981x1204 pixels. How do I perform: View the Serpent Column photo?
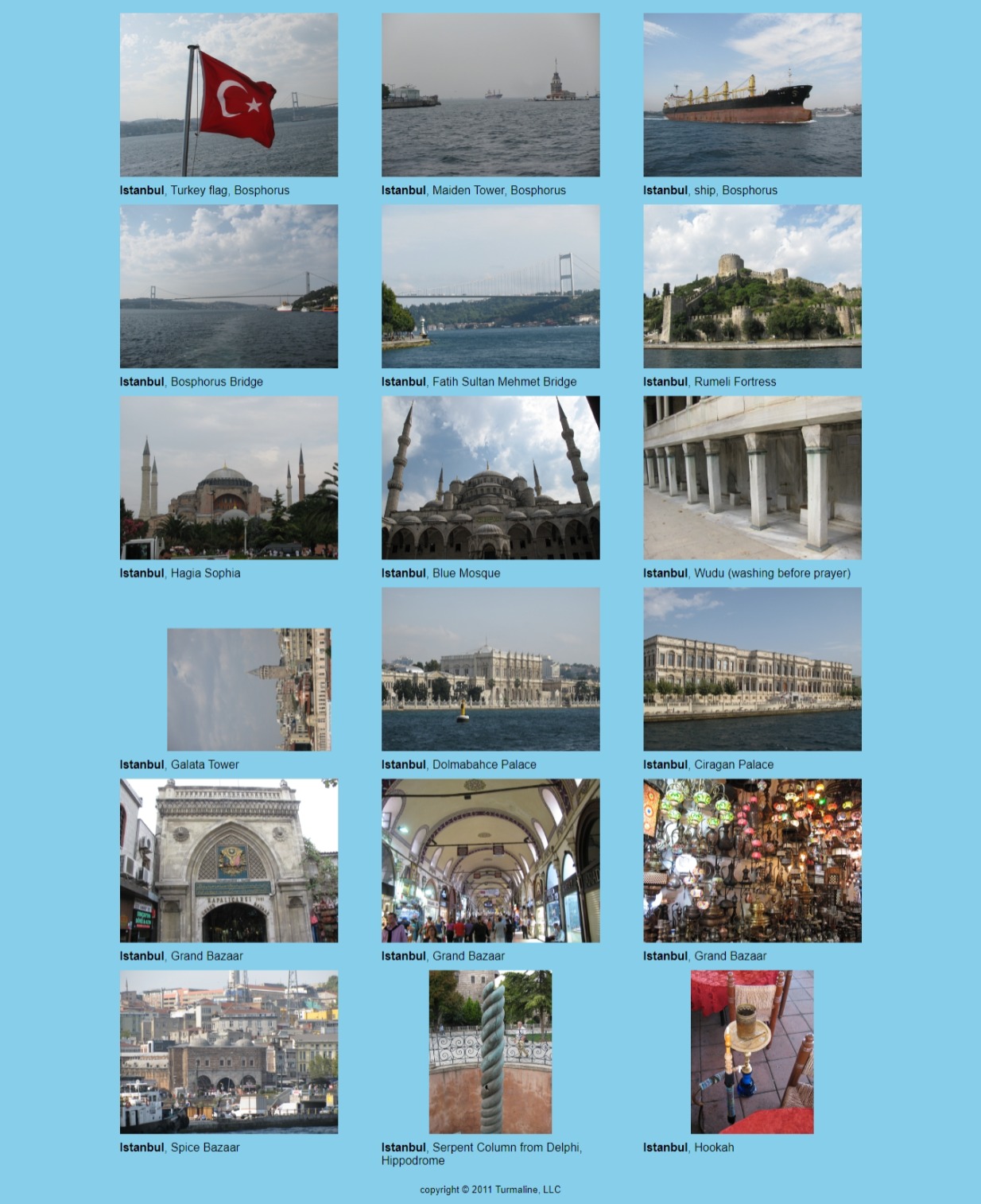click(490, 1052)
